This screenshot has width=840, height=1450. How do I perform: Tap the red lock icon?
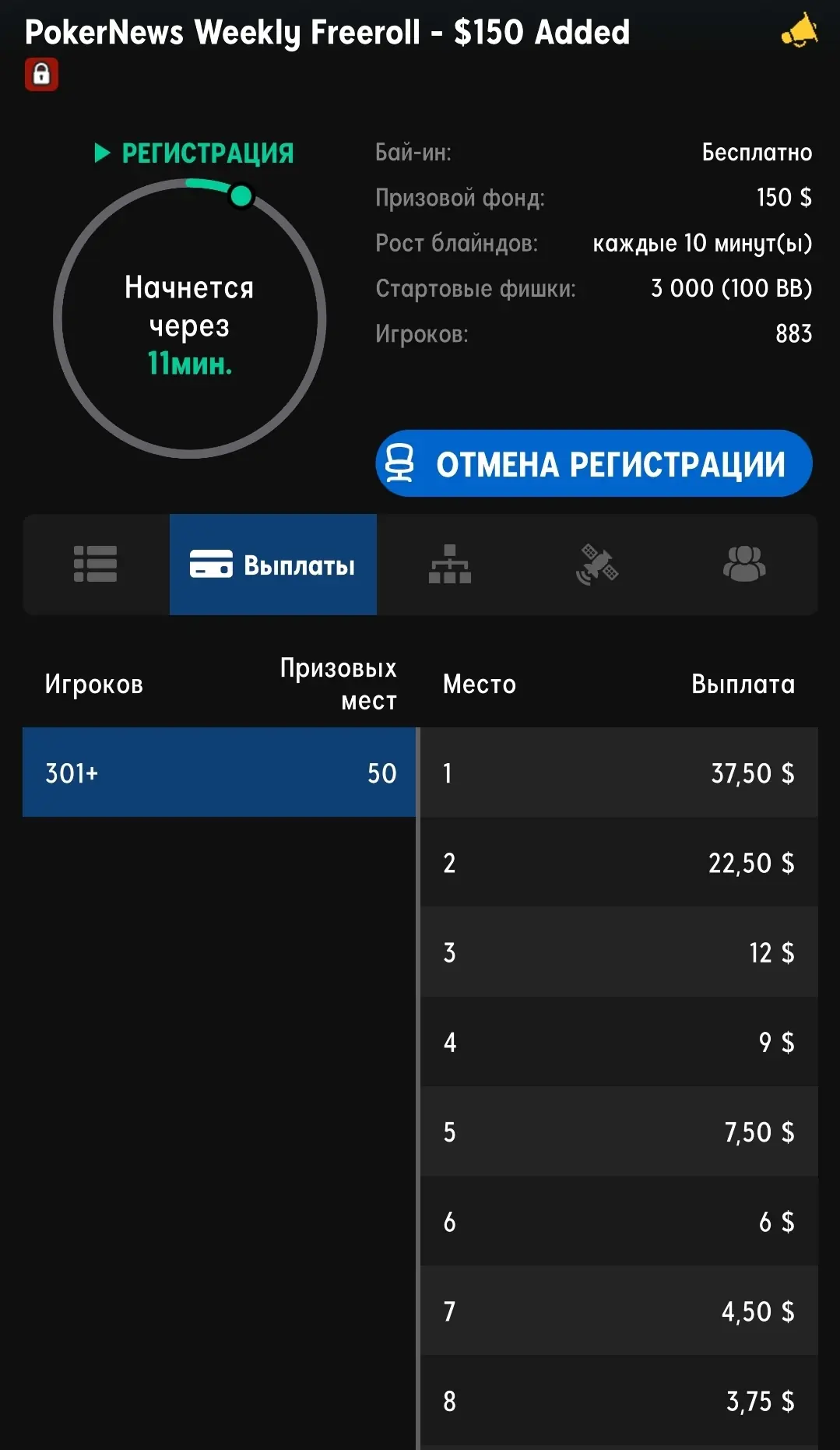pyautogui.click(x=41, y=75)
